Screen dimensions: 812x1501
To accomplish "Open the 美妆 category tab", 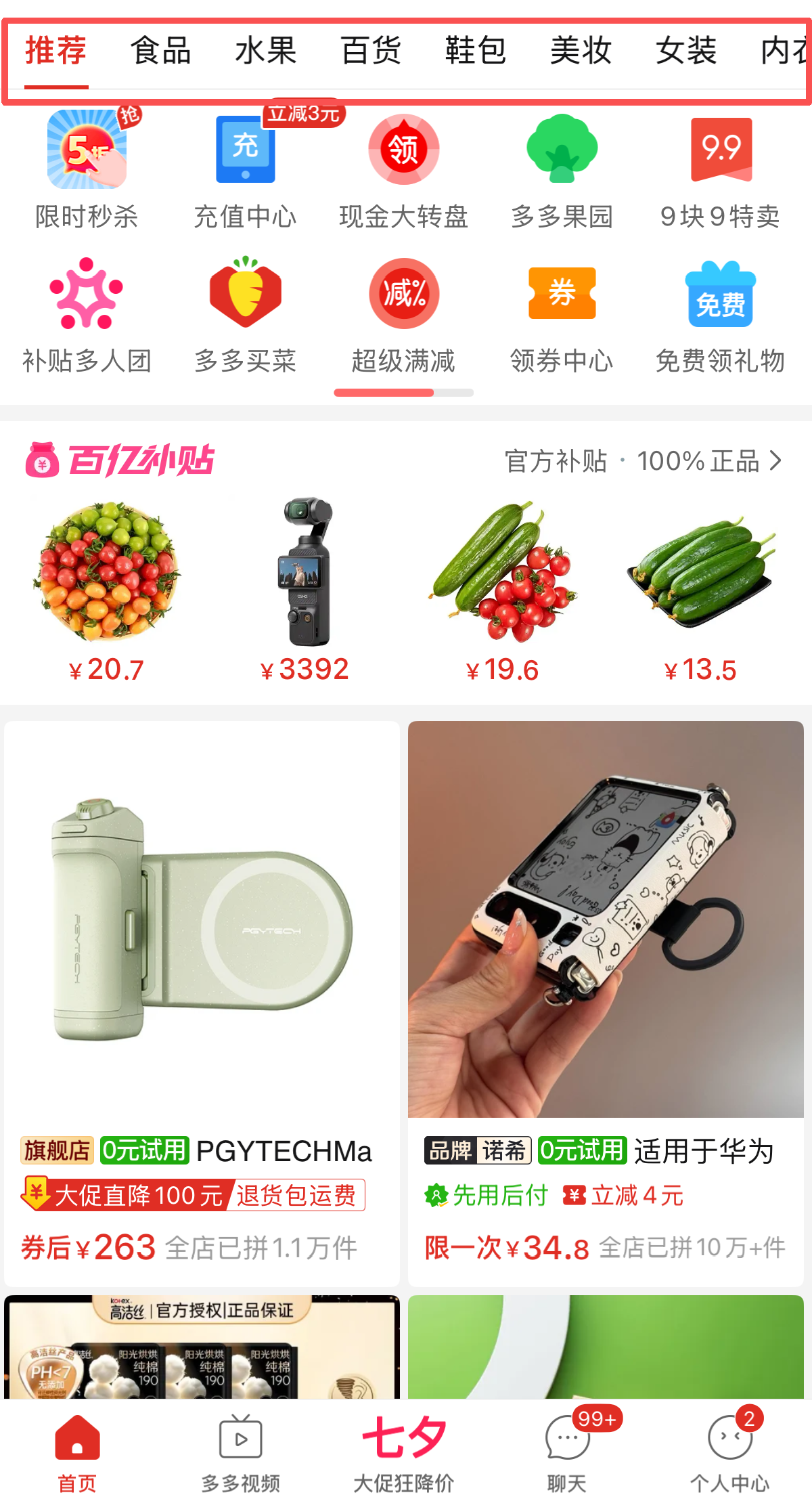I will tap(581, 51).
